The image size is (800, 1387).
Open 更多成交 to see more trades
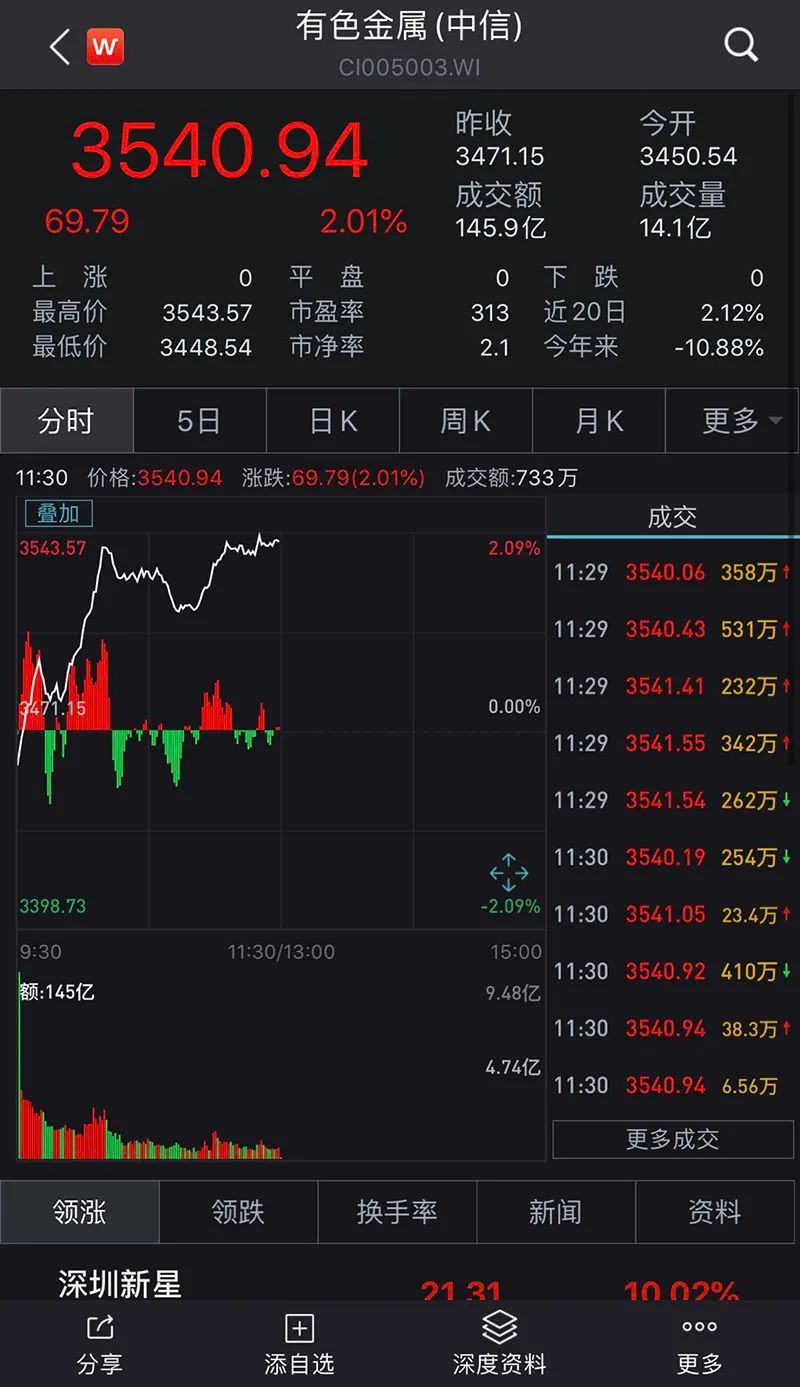click(673, 1139)
